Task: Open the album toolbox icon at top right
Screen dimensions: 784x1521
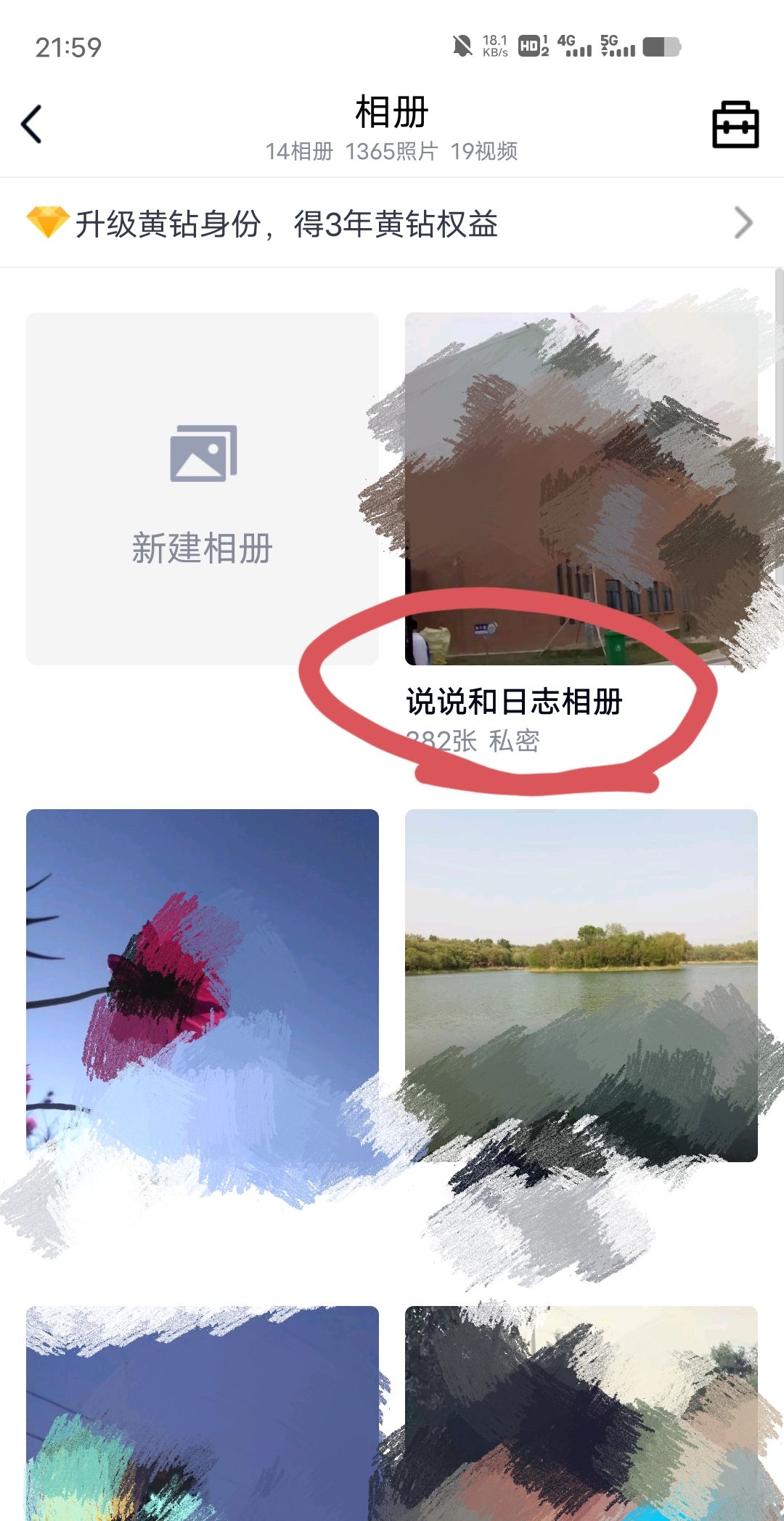Action: point(735,123)
